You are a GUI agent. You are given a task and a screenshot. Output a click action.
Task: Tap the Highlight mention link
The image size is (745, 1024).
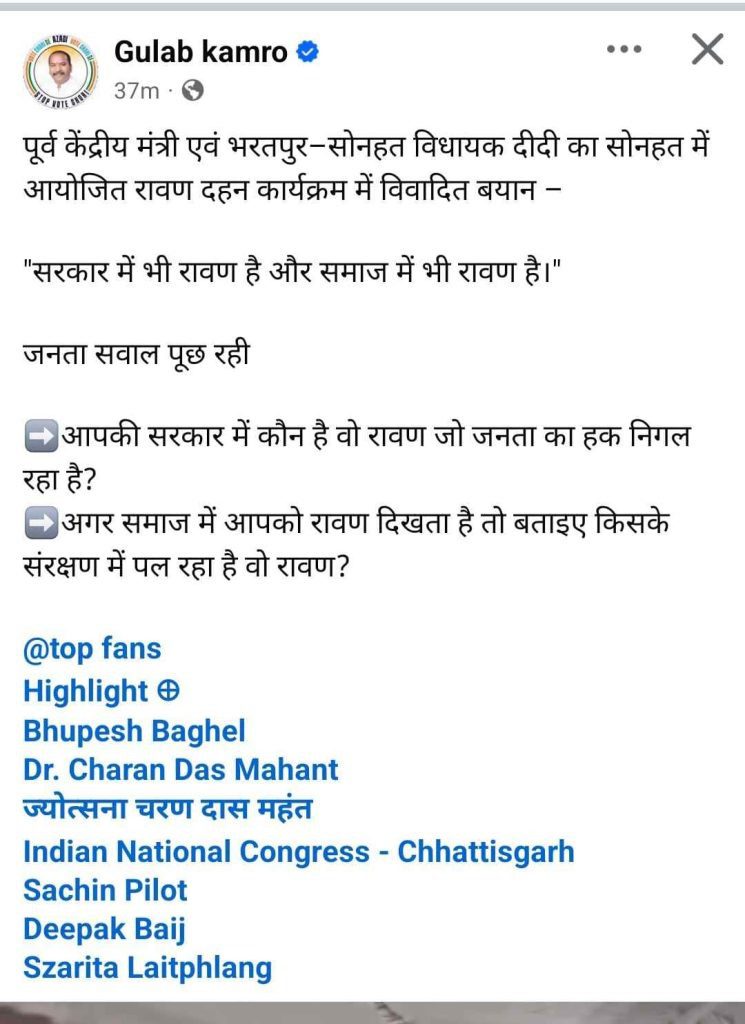[x=101, y=690]
